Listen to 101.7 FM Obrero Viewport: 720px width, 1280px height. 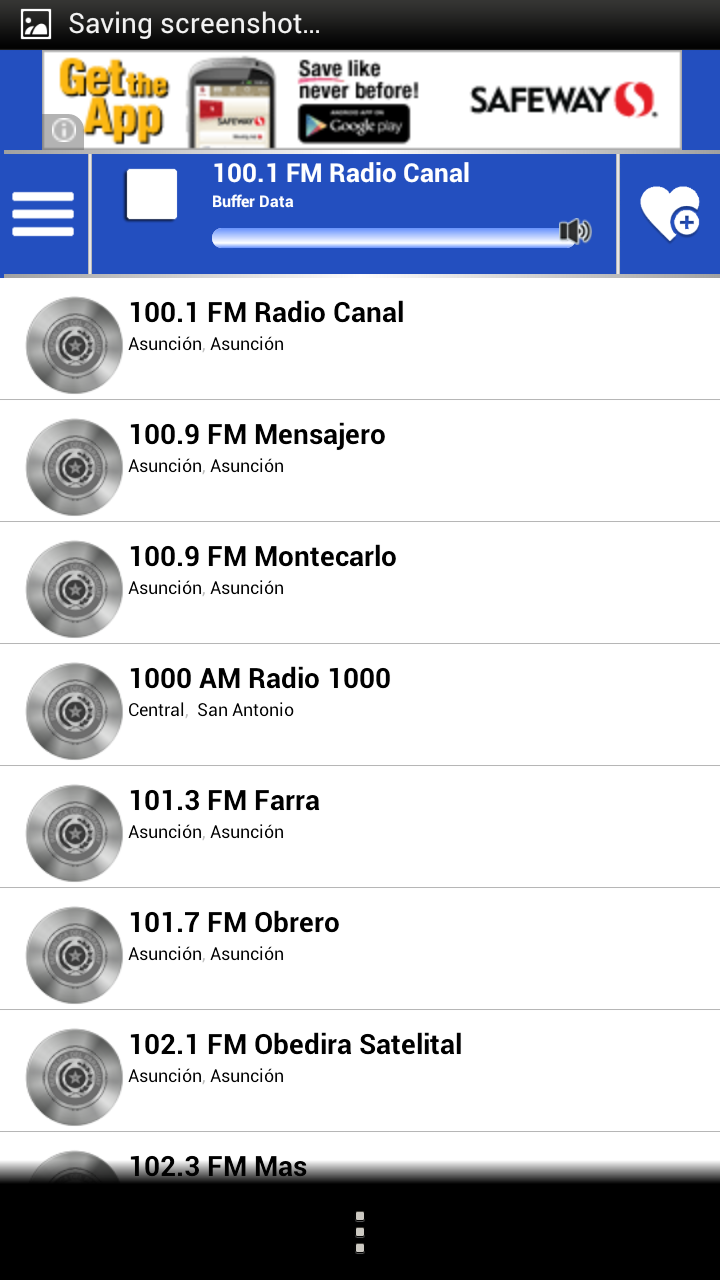[360, 949]
